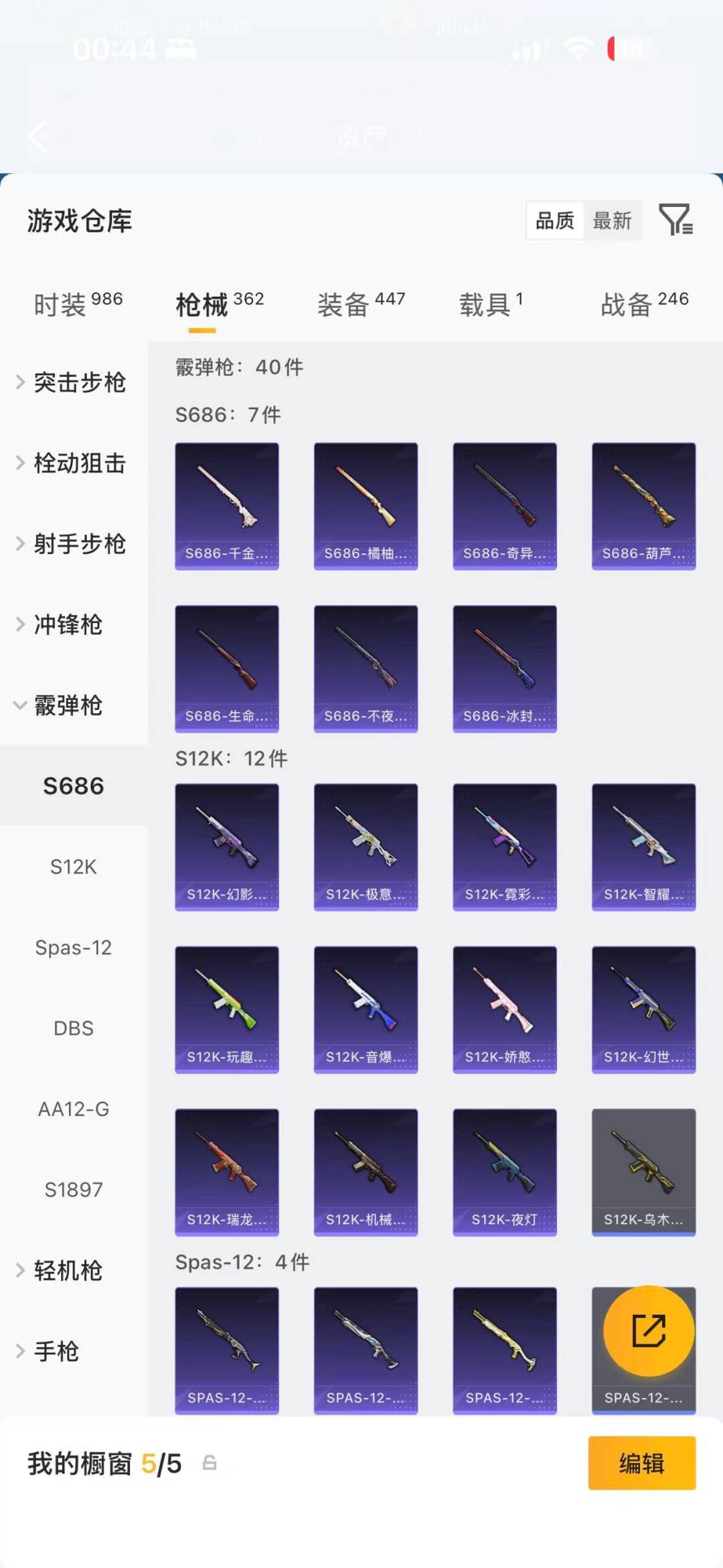Expand the 突击步枪 category

point(80,382)
